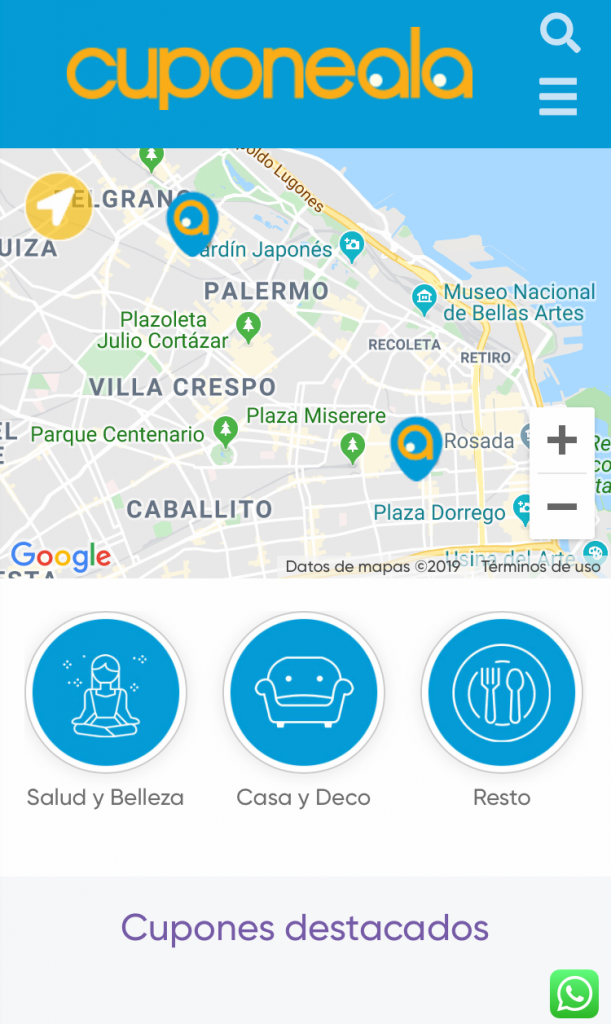Open the hamburger menu
The width and height of the screenshot is (611, 1024).
click(x=558, y=97)
